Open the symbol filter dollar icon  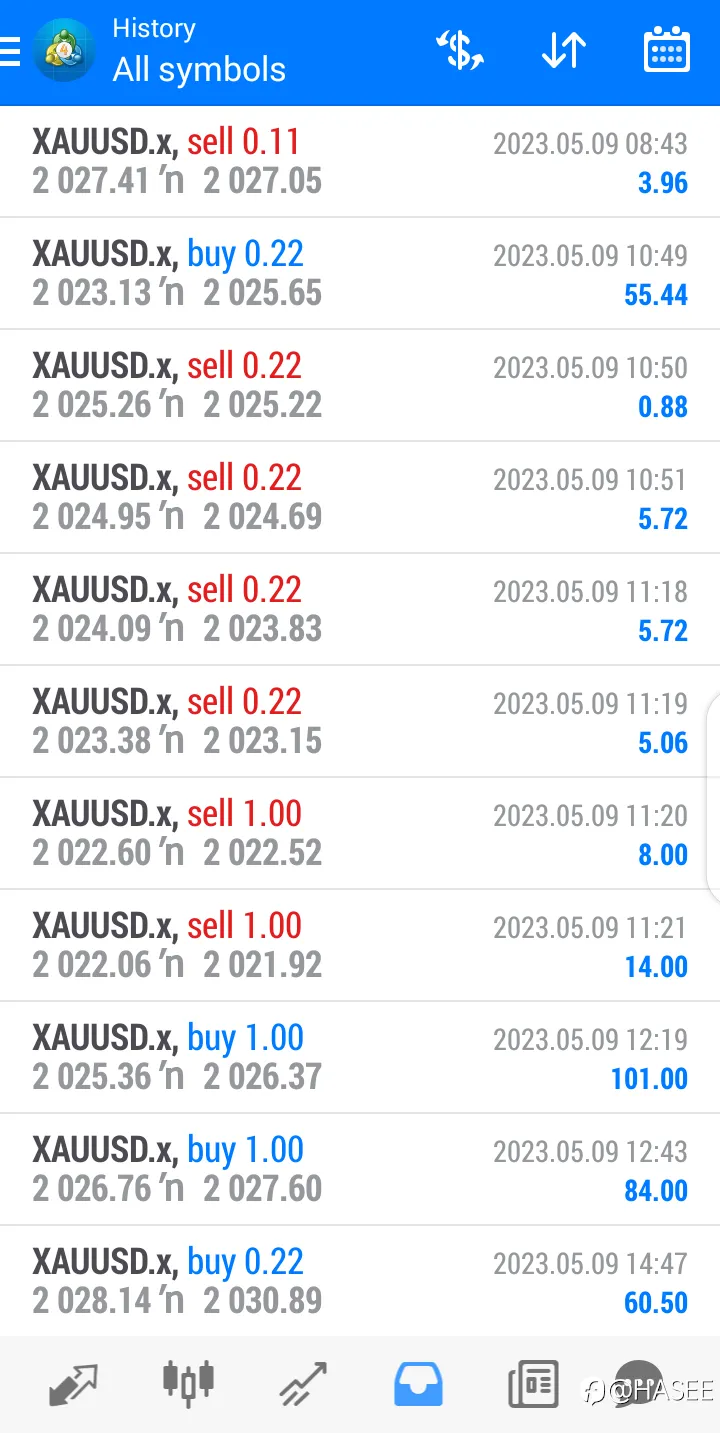click(460, 51)
